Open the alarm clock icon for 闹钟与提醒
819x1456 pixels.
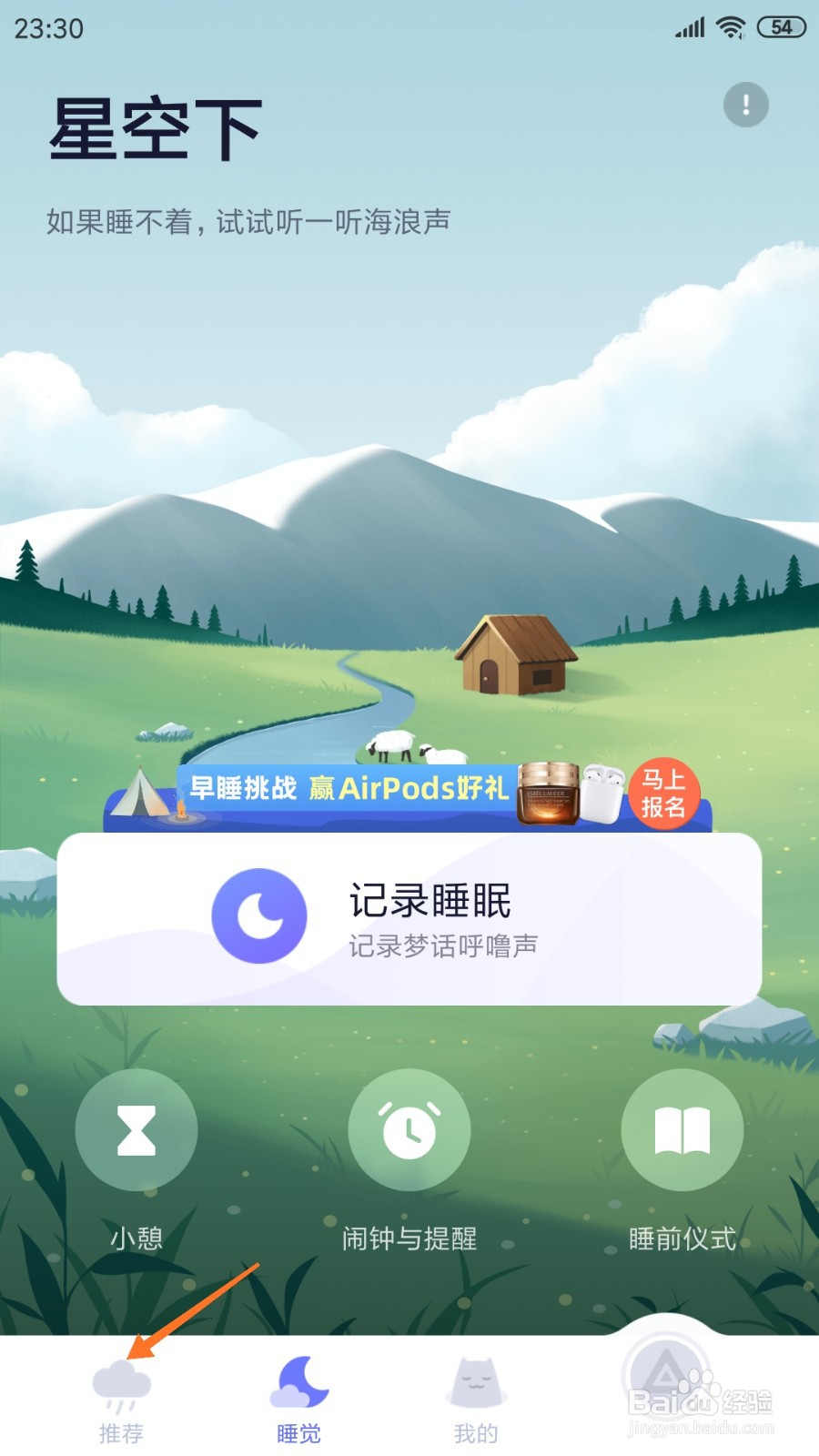(x=409, y=1128)
